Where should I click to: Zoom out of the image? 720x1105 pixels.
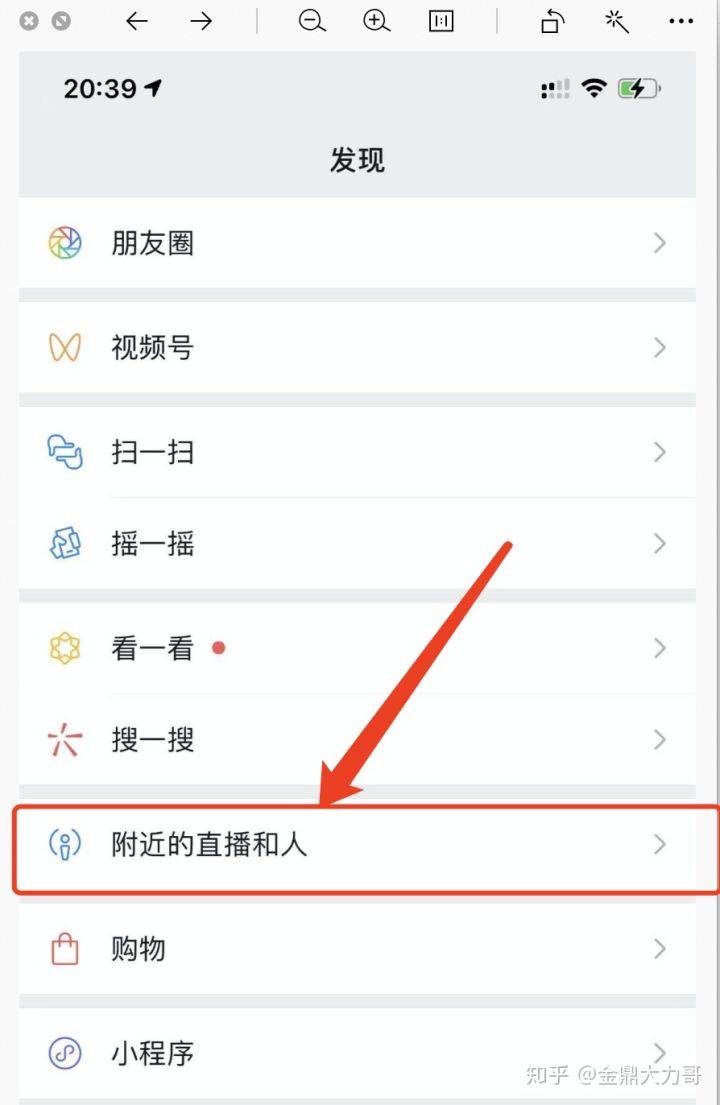click(313, 21)
